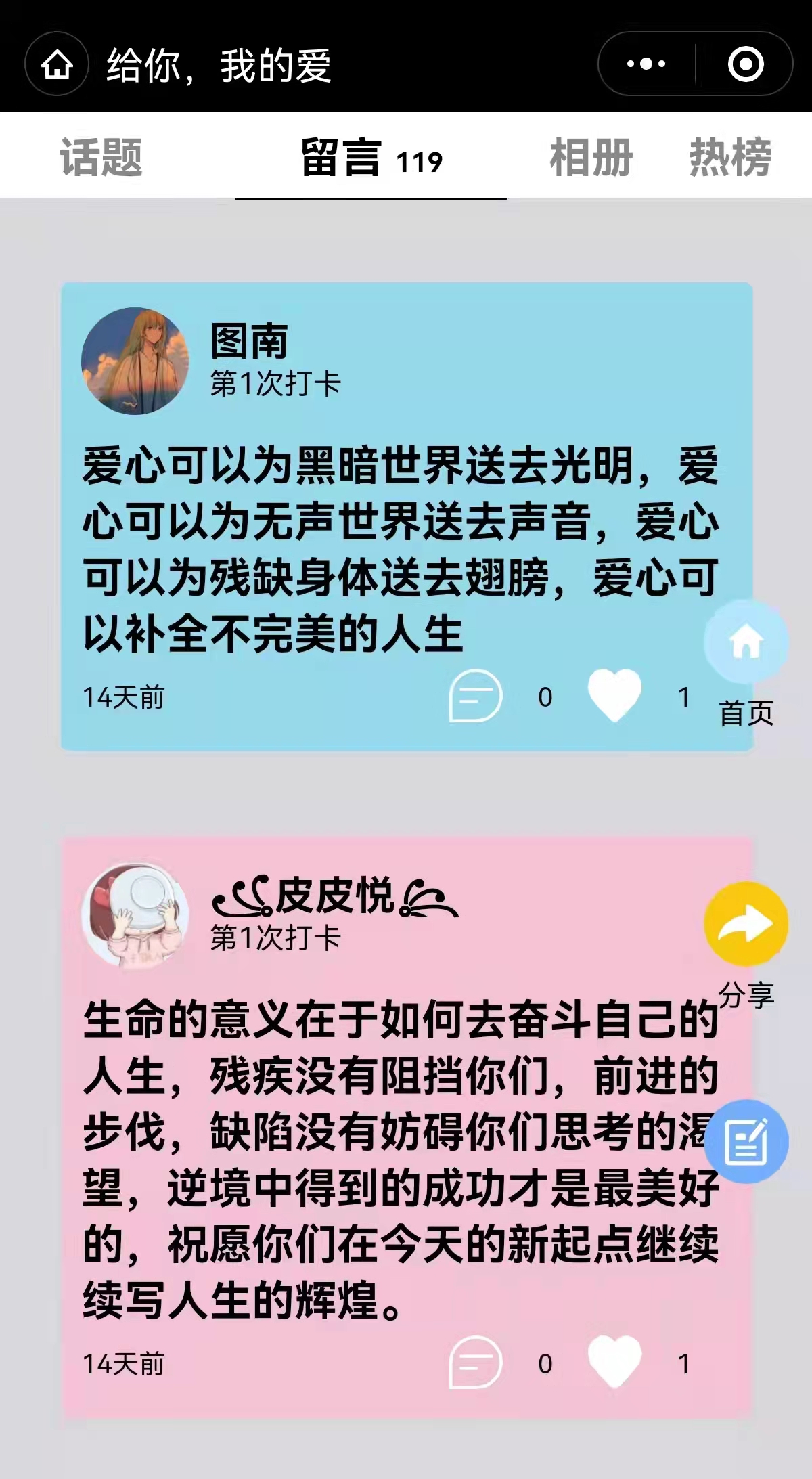View 皮皮悦's profile avatar

click(135, 915)
